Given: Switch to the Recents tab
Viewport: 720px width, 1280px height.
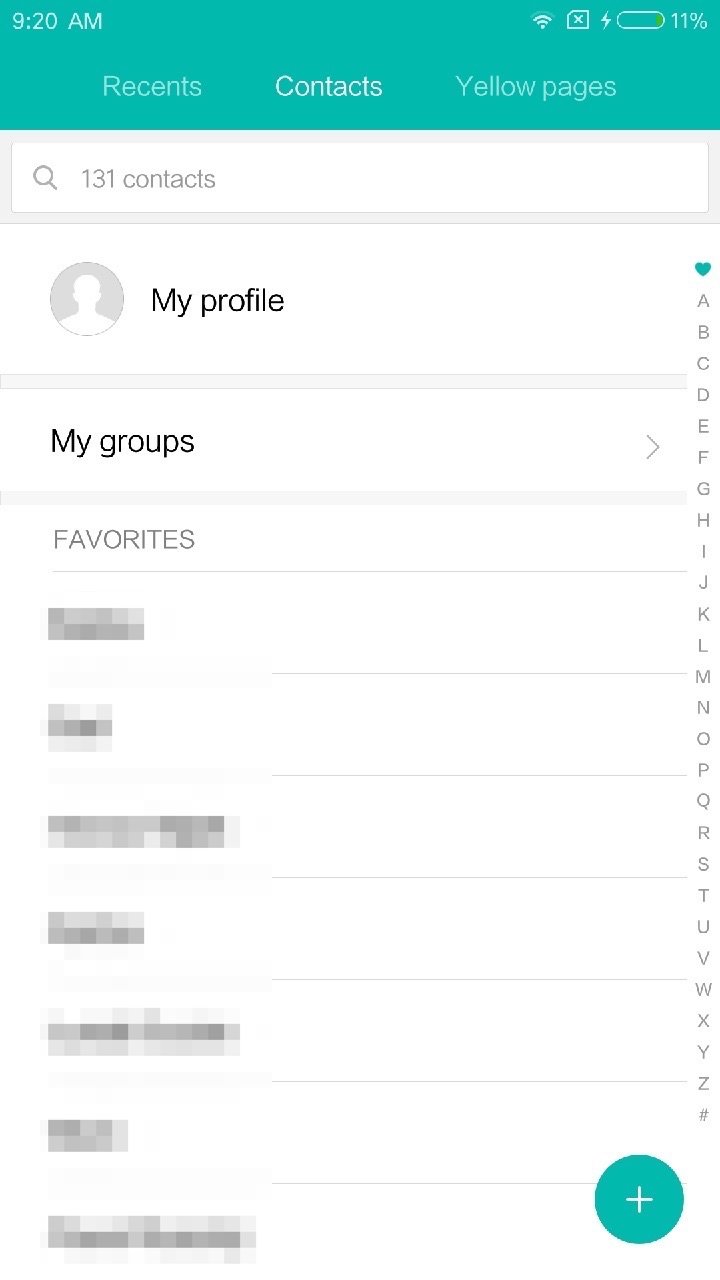Looking at the screenshot, I should (x=152, y=87).
